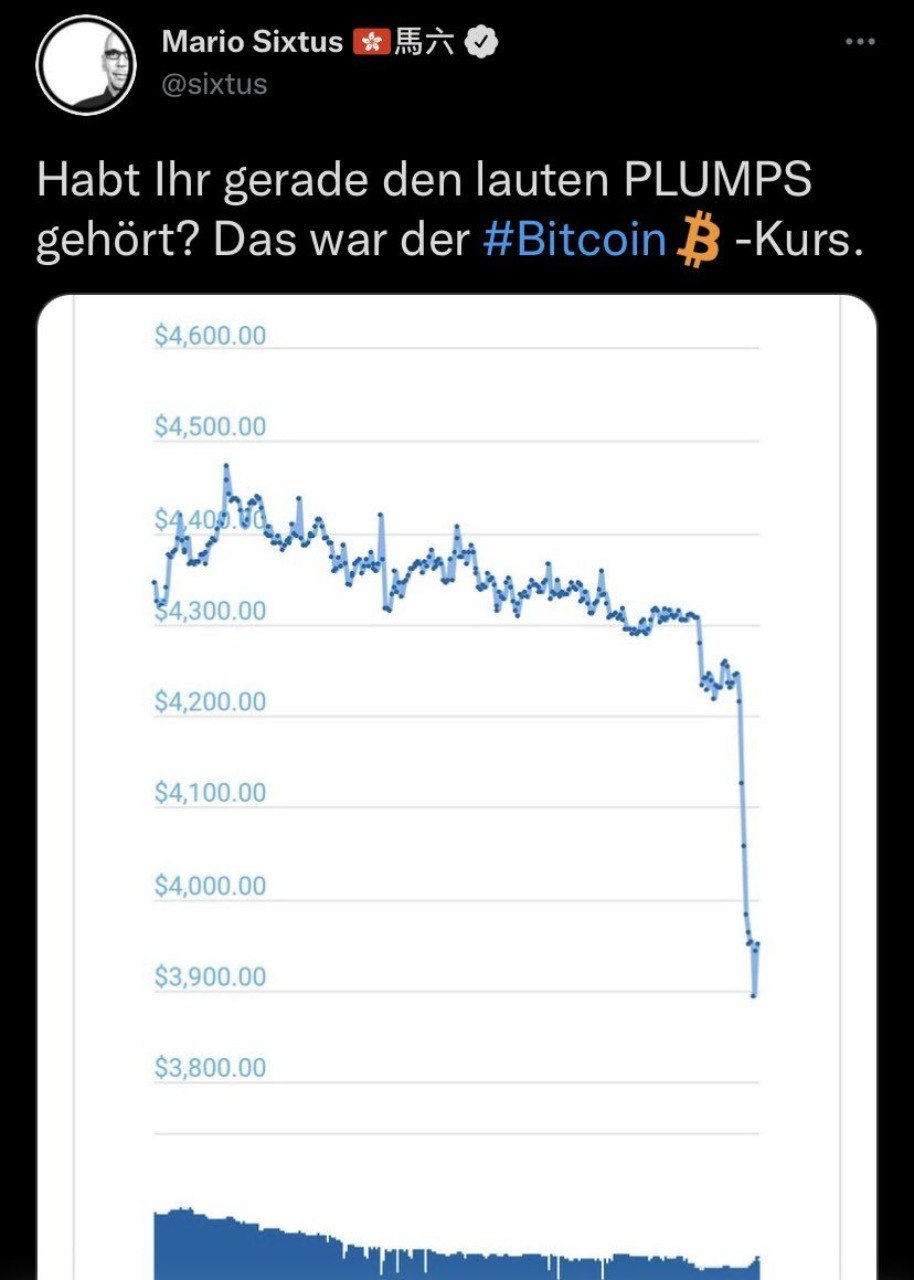Open the Bitcoin price chart image
Screen dimensions: 914x1280
pos(456,780)
